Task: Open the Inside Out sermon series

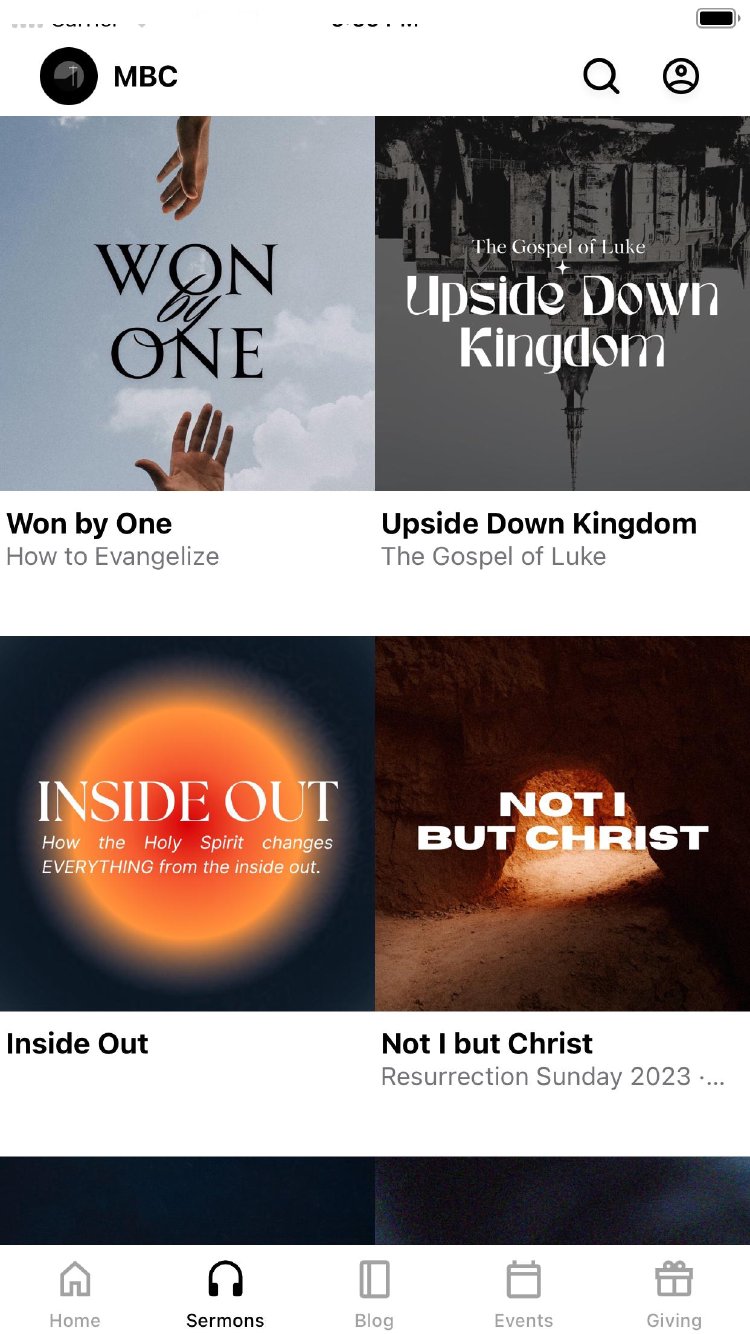Action: [187, 824]
